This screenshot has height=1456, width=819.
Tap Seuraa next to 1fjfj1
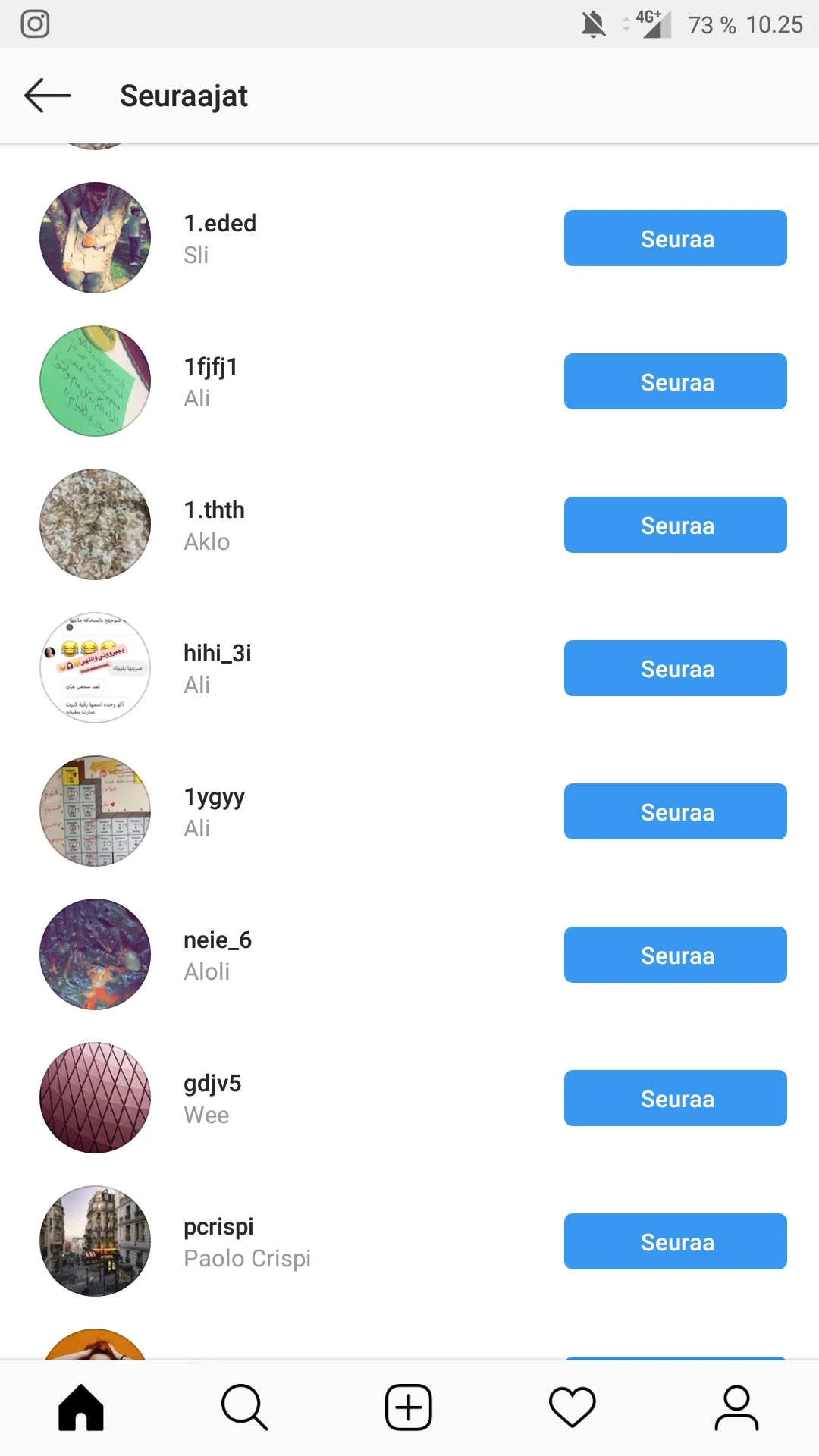tap(675, 381)
